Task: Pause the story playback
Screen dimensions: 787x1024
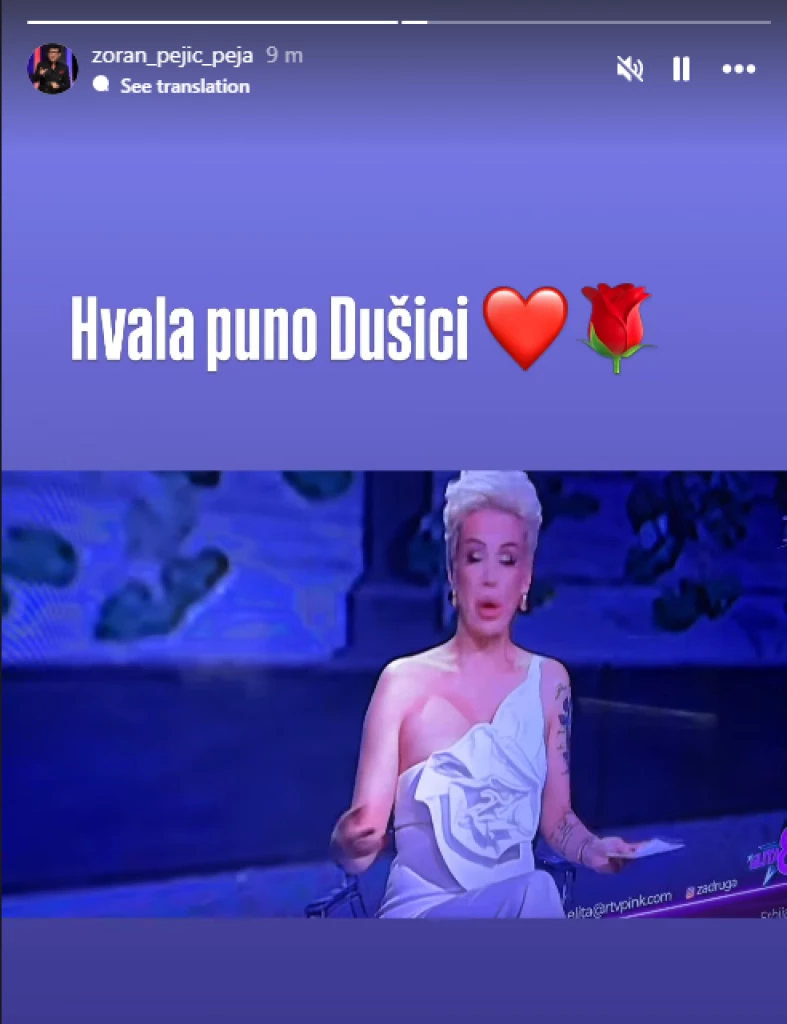Action: click(x=681, y=69)
